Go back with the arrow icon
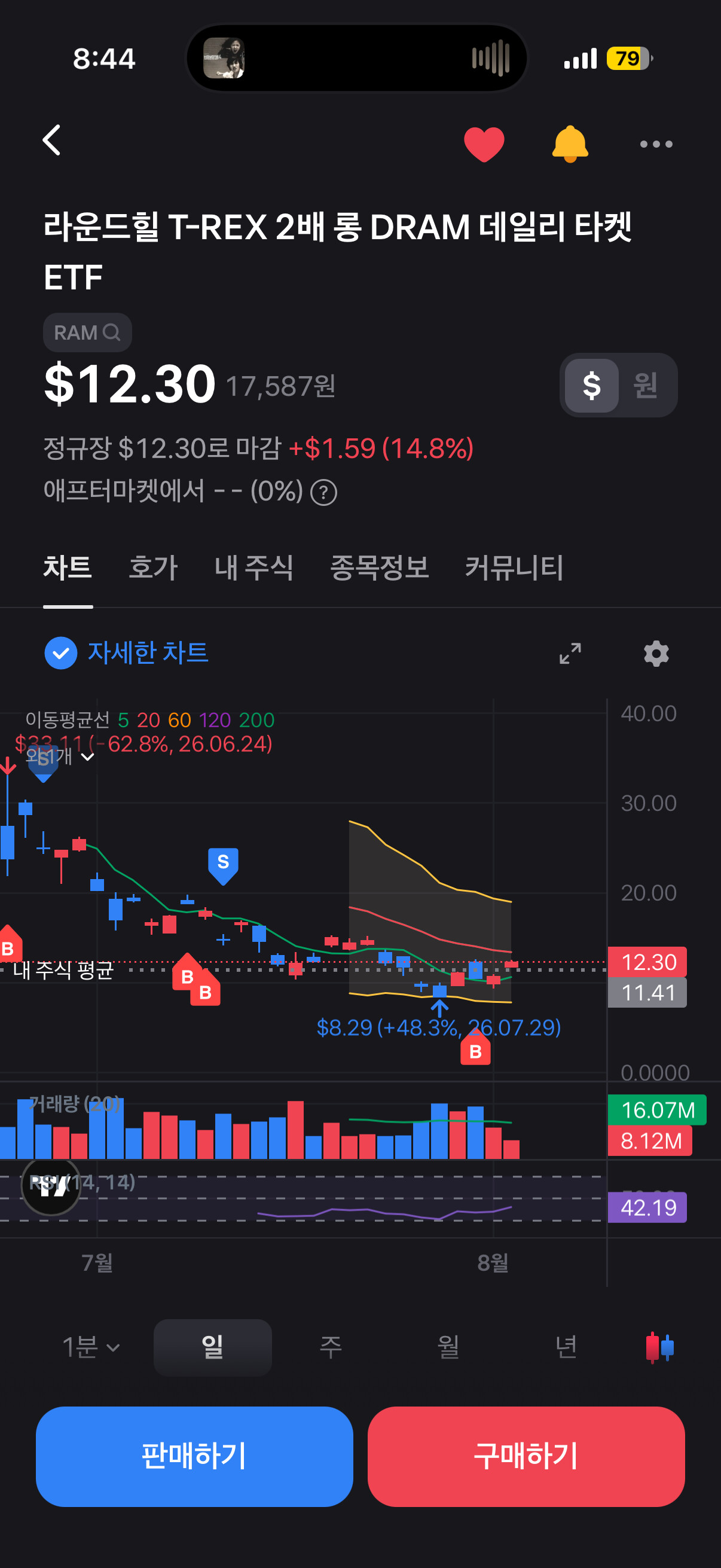Image resolution: width=721 pixels, height=1568 pixels. [53, 141]
